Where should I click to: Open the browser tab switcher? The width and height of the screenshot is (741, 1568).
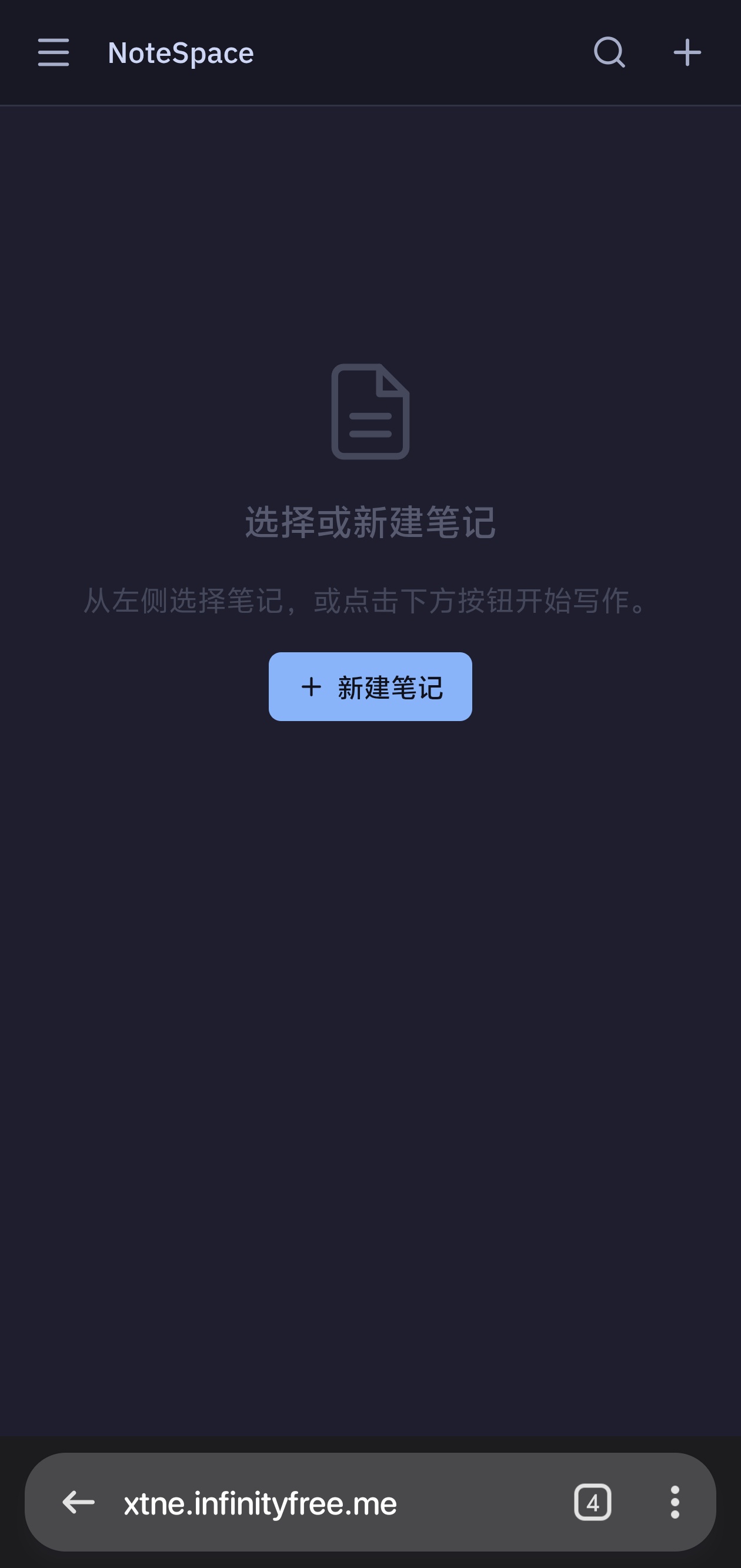click(x=592, y=1502)
